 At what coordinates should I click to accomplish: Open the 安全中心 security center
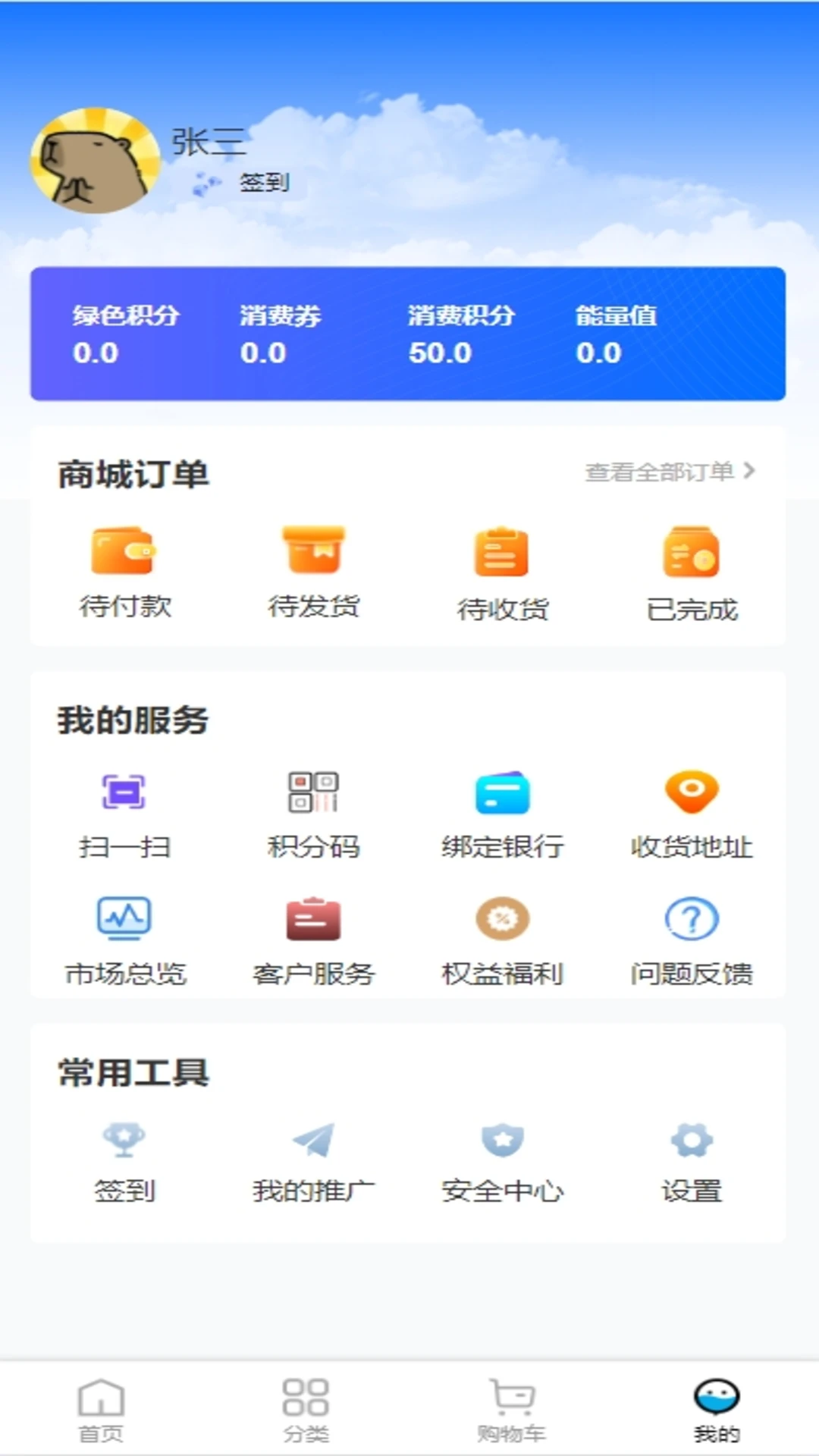point(503,1160)
